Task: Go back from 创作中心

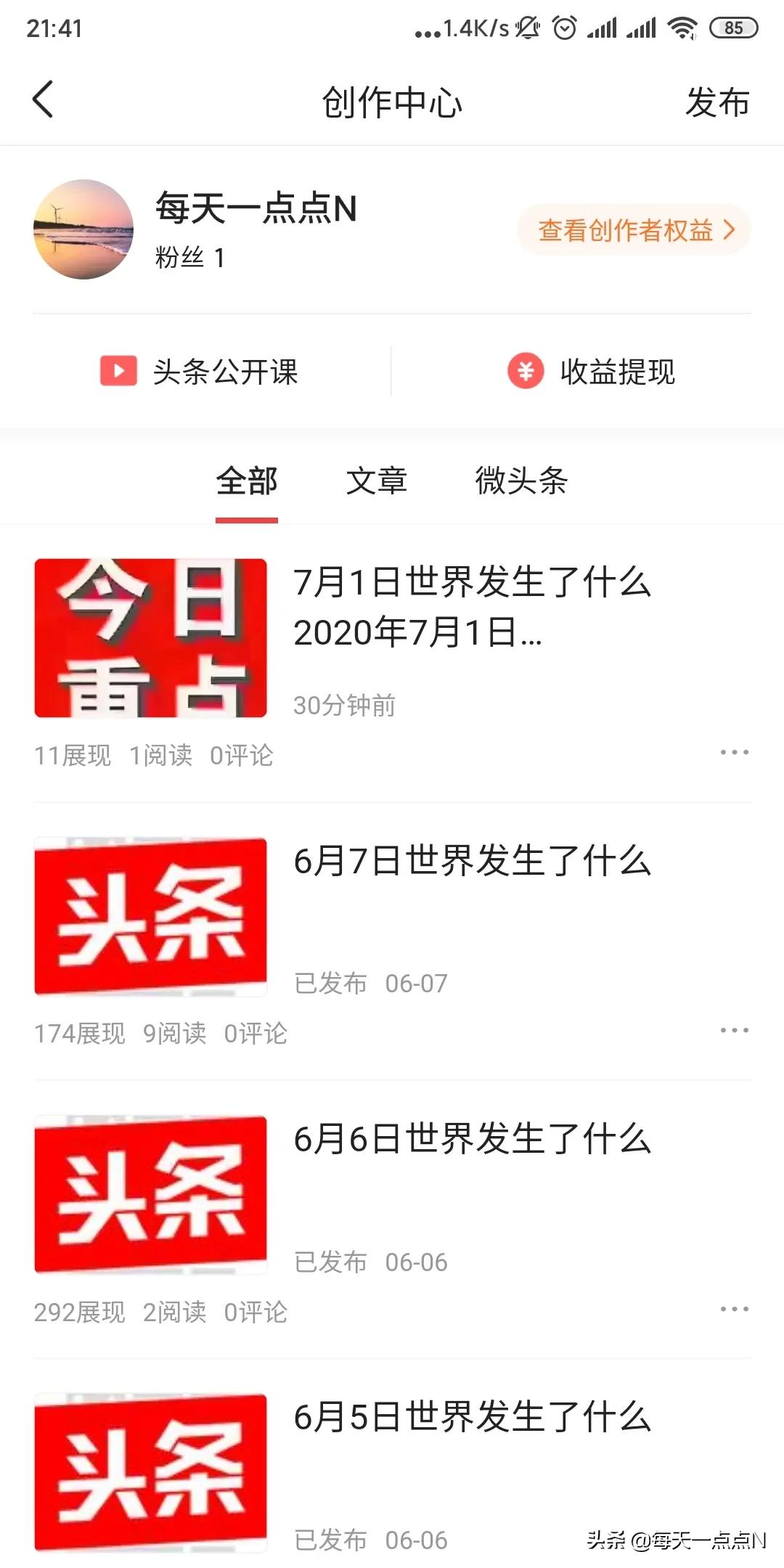Action: point(44,100)
